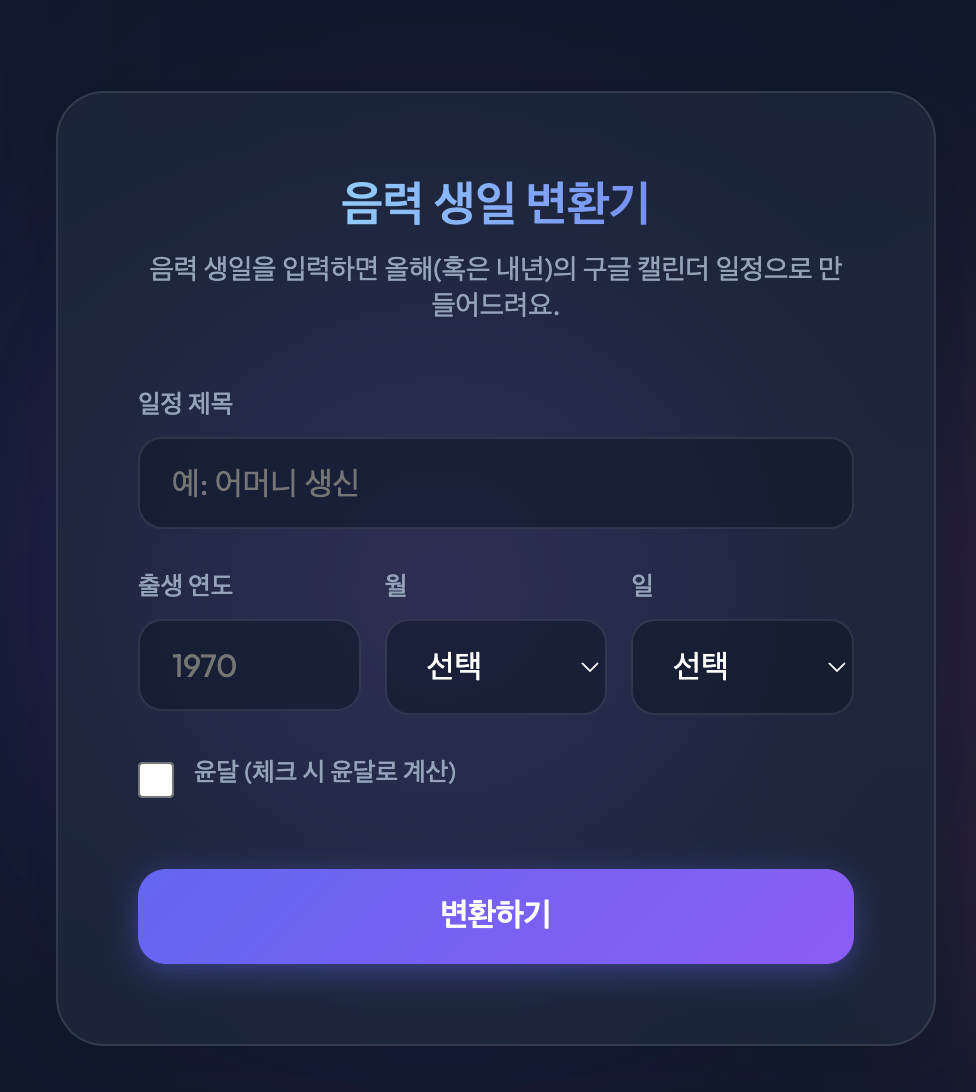Open the 월 month dropdown
The image size is (976, 1092).
(495, 666)
